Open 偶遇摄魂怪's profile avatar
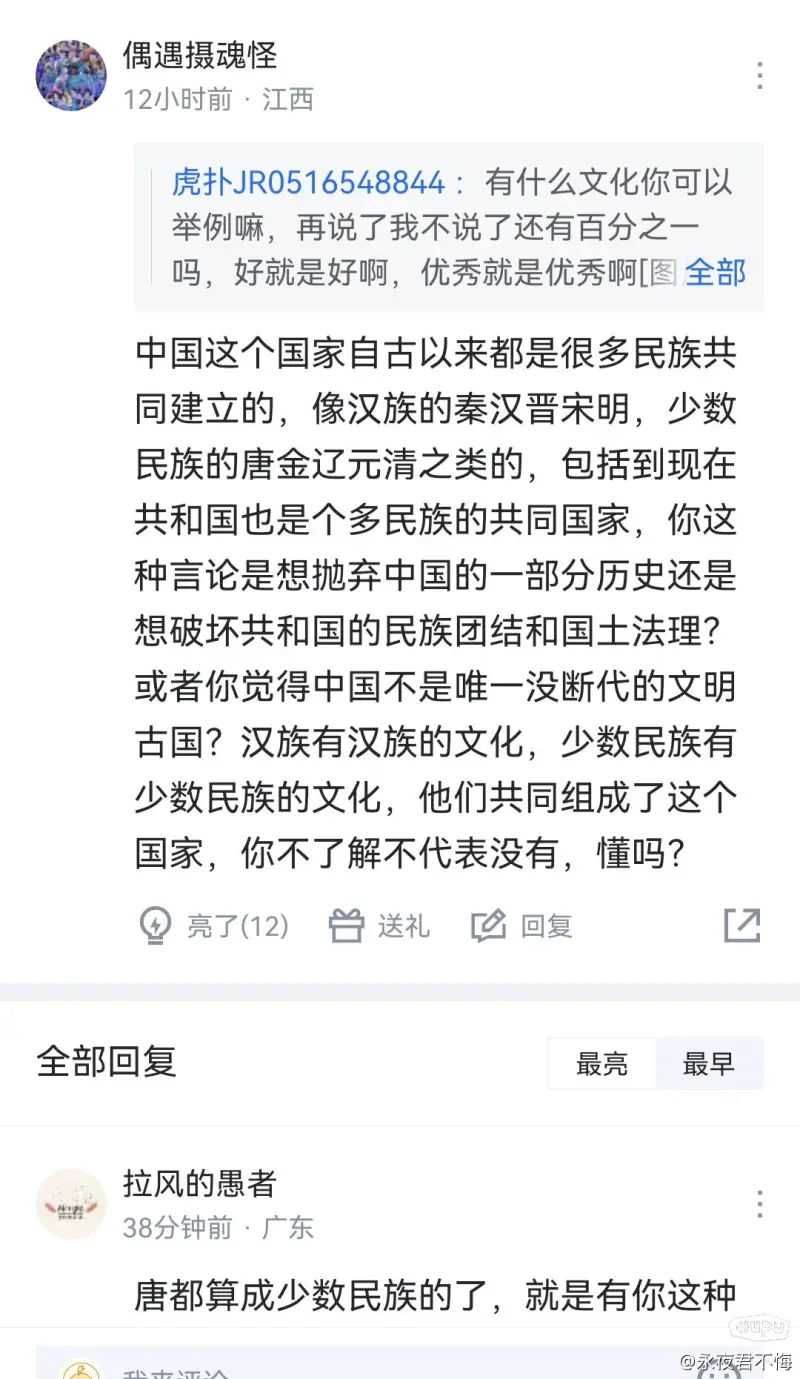This screenshot has width=800, height=1379. point(71,76)
